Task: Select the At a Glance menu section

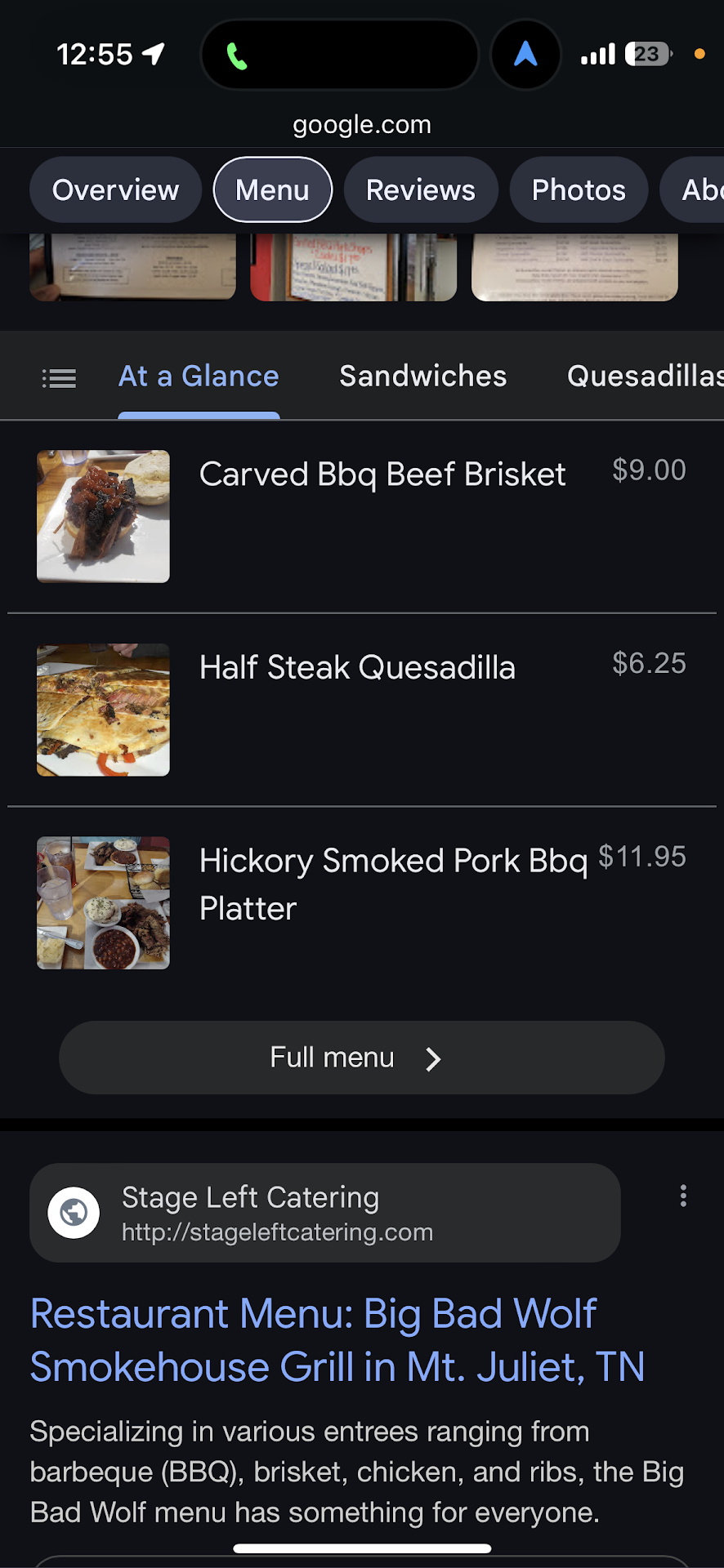Action: 199,376
